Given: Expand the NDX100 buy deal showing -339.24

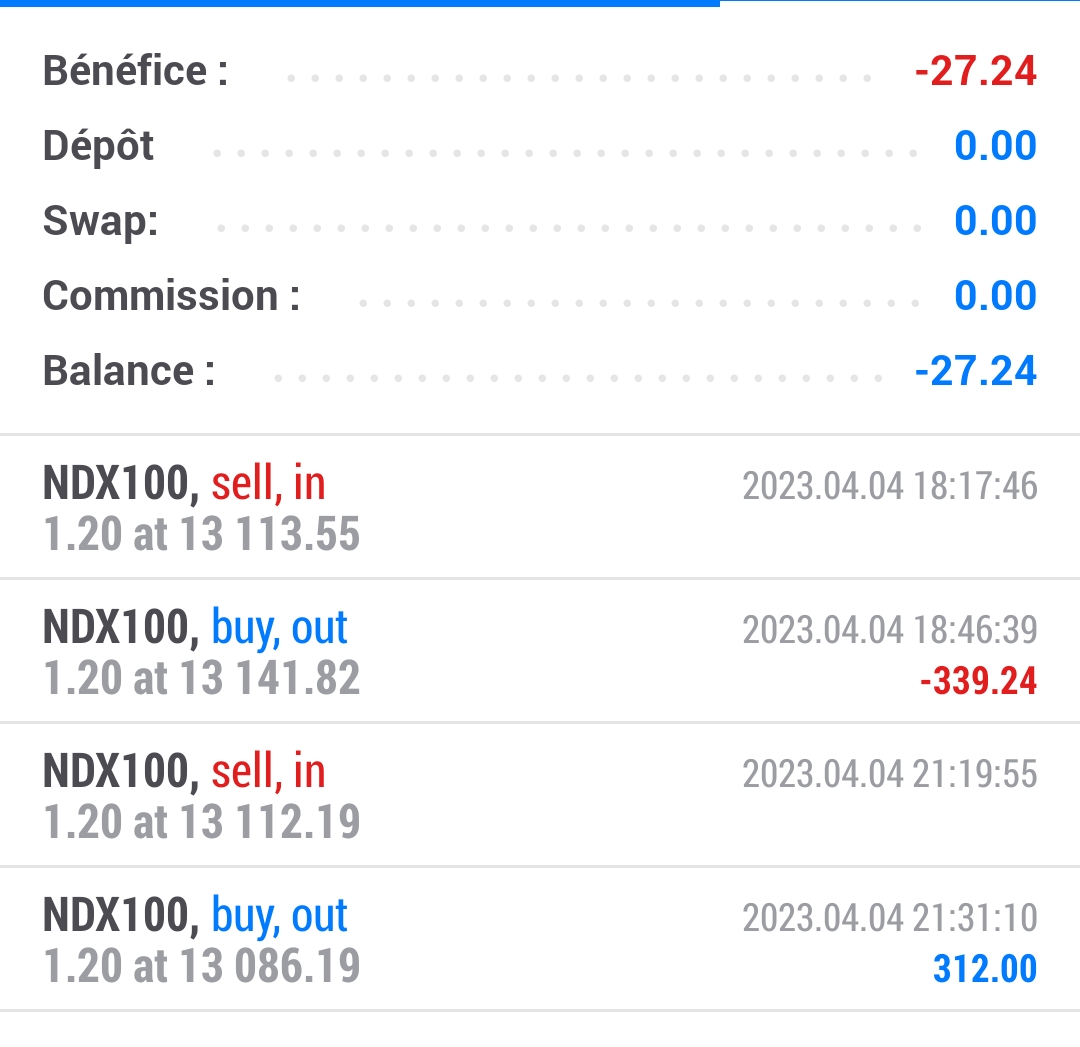Looking at the screenshot, I should [540, 652].
